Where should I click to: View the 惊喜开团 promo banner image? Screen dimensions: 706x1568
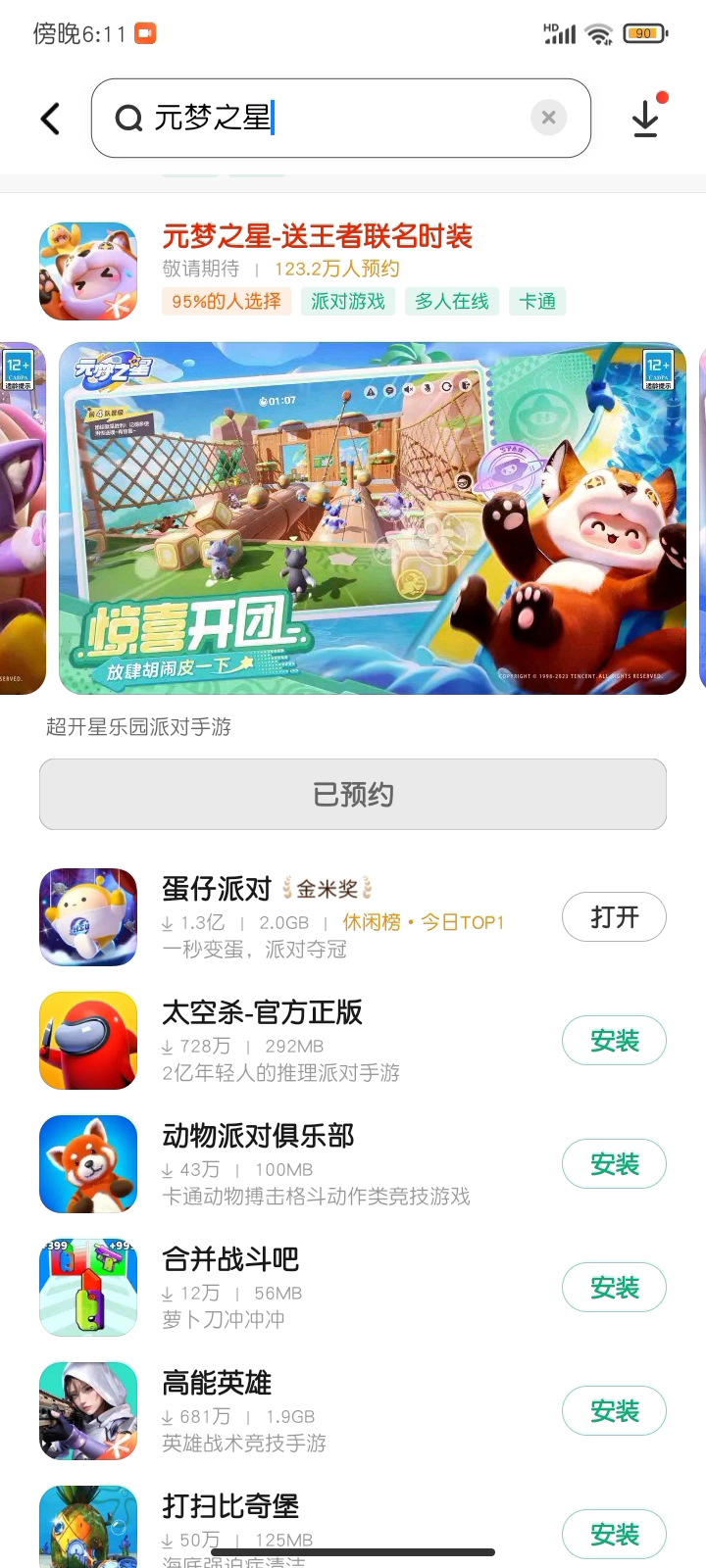point(373,518)
